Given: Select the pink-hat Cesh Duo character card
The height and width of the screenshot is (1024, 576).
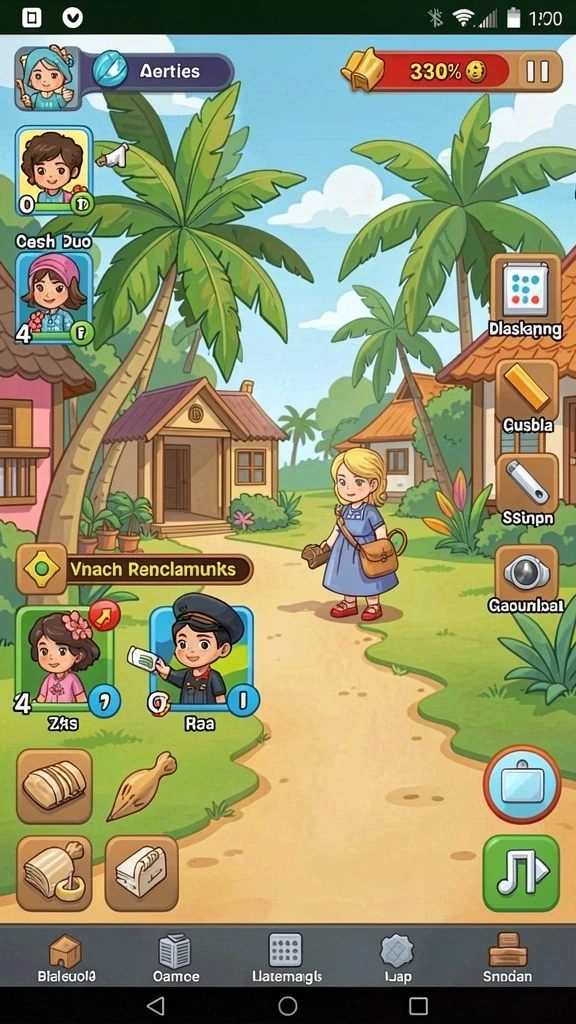Looking at the screenshot, I should coord(54,298).
